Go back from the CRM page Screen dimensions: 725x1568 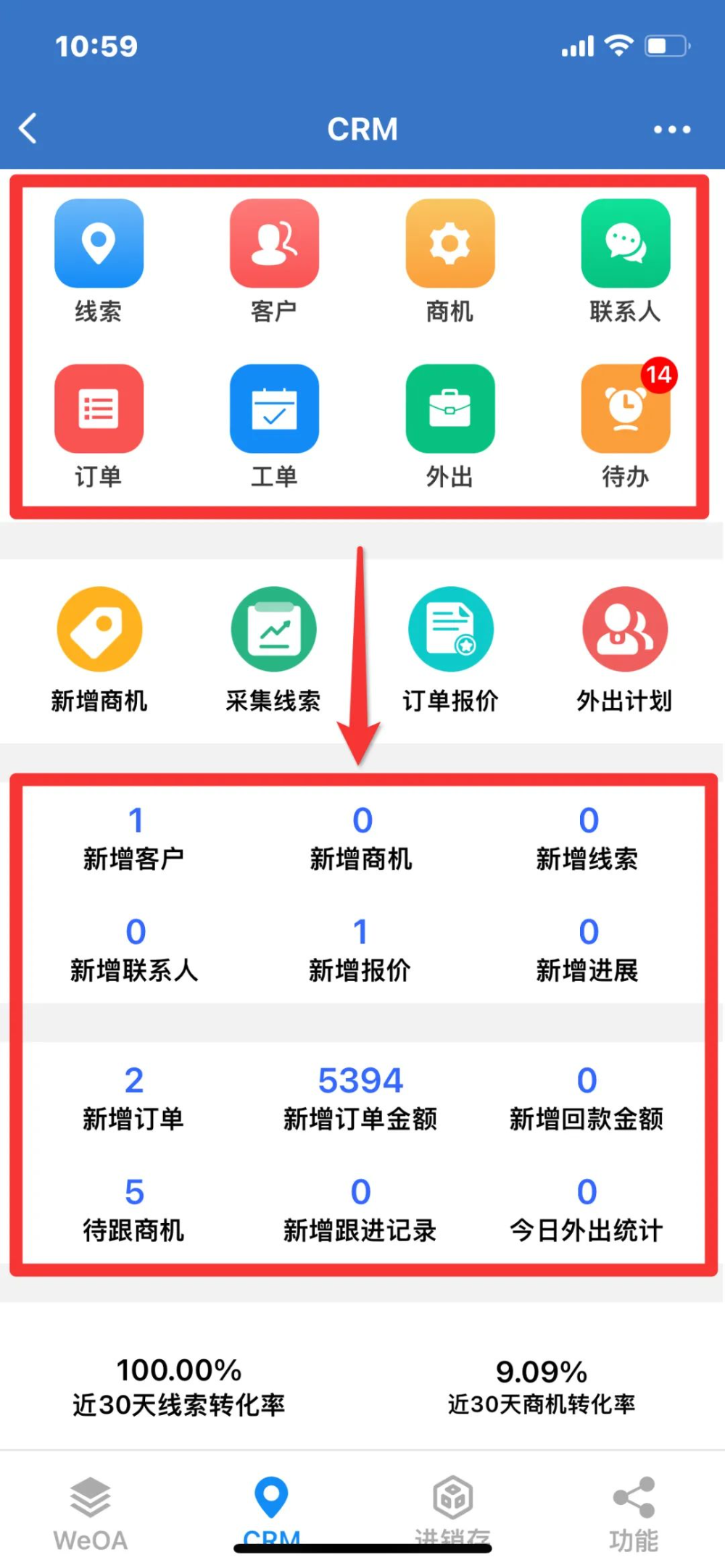[28, 129]
